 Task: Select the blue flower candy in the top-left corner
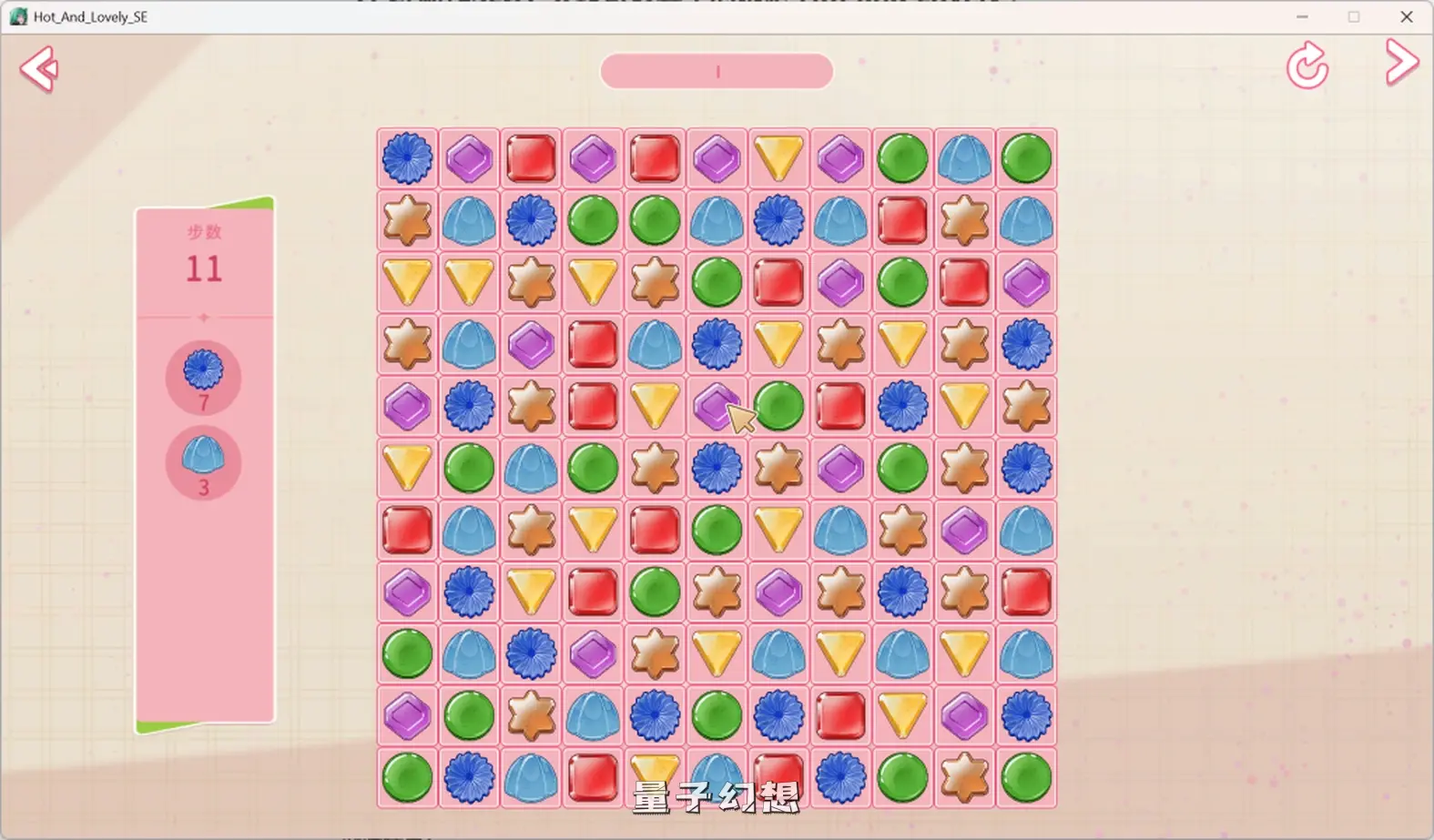[407, 158]
